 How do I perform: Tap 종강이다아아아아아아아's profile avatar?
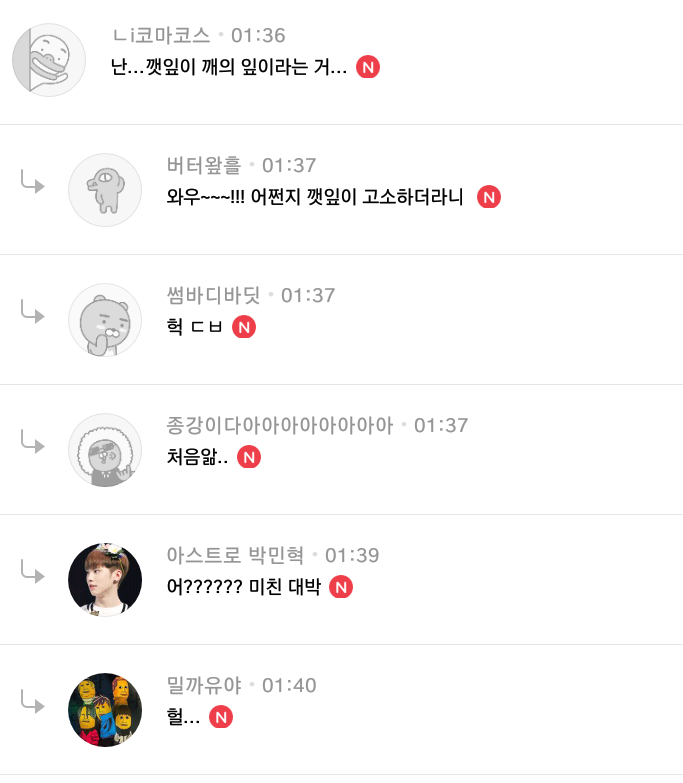[x=105, y=450]
